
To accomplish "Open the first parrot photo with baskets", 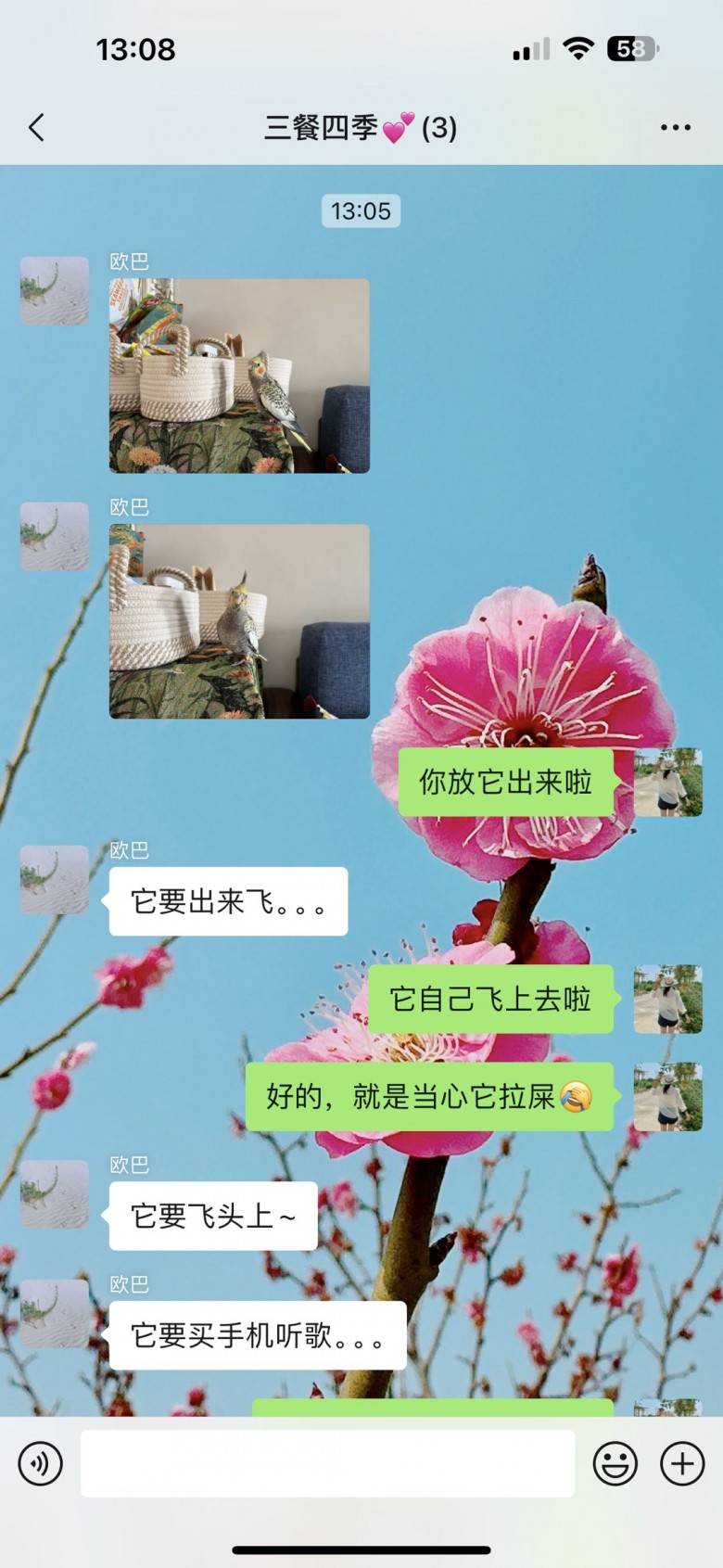I will tap(239, 376).
